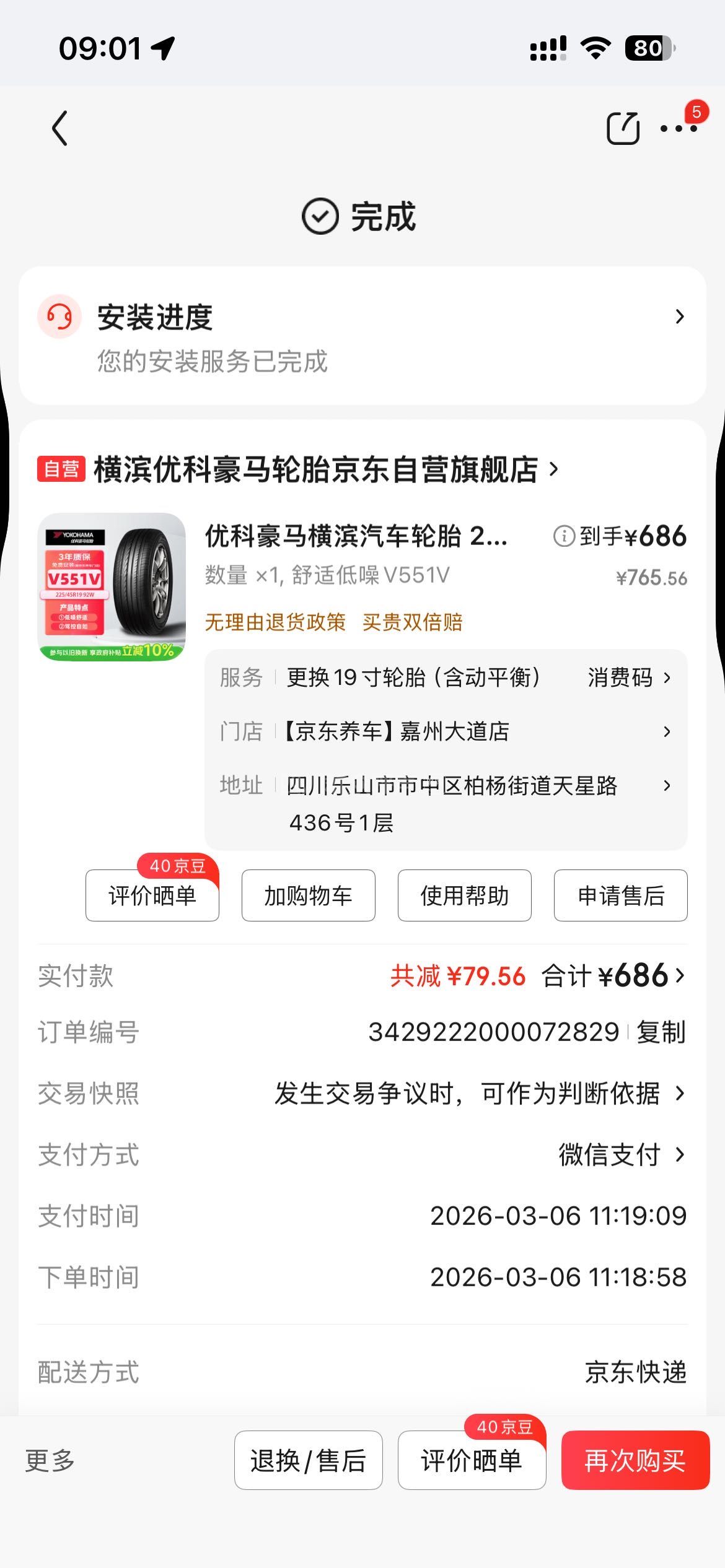The image size is (725, 1568).
Task: Share this order via the share icon
Action: 622,129
